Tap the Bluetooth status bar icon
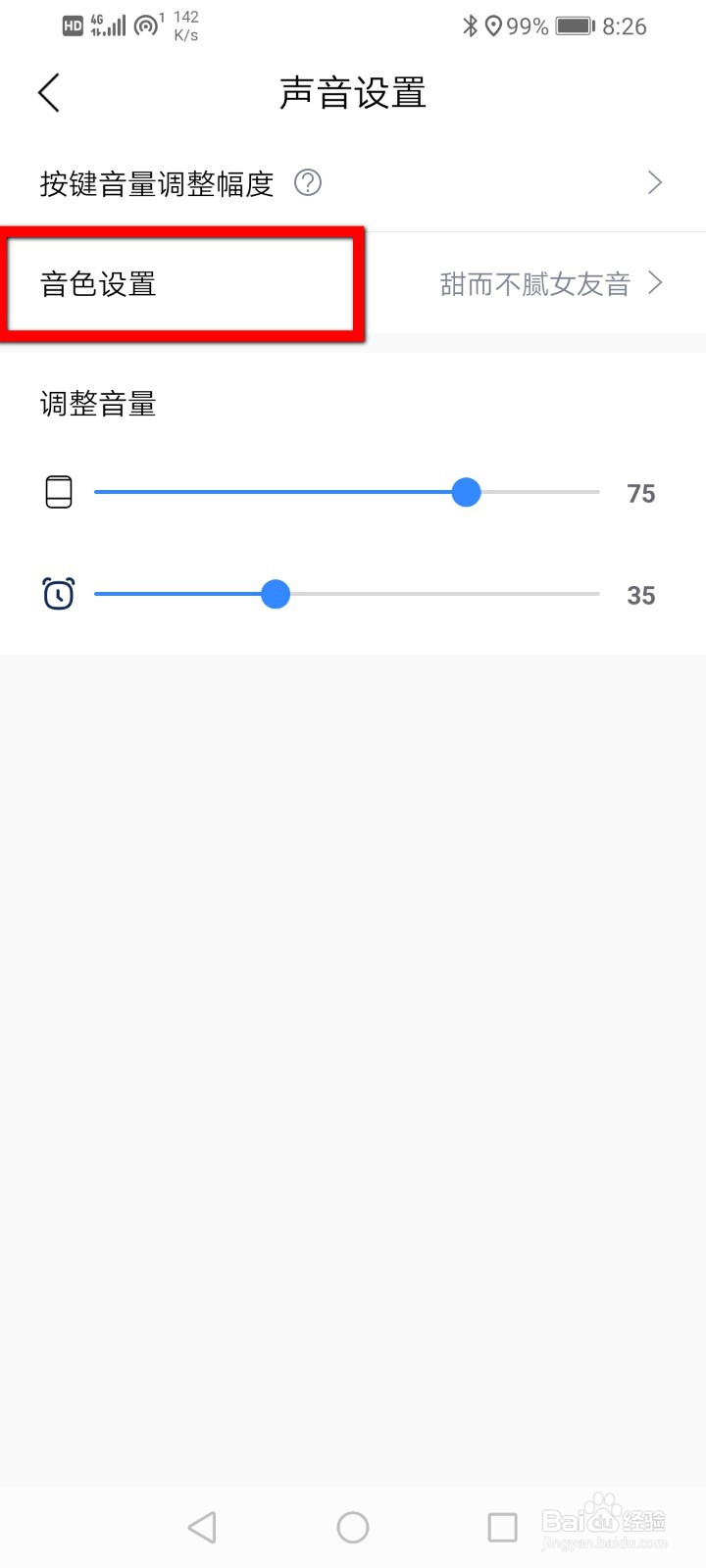Image resolution: width=706 pixels, height=1568 pixels. 470,26
